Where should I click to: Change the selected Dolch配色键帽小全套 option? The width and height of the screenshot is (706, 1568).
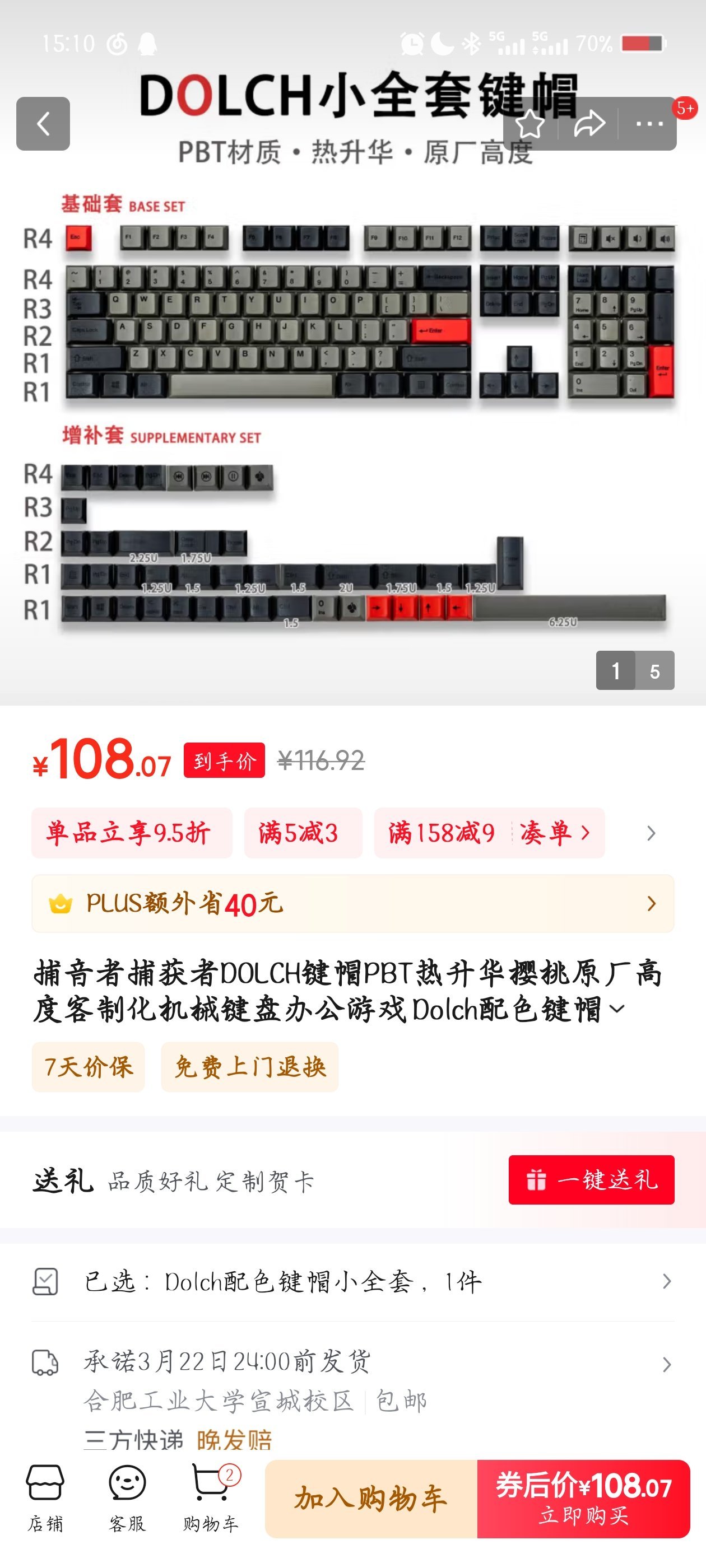coord(352,1281)
